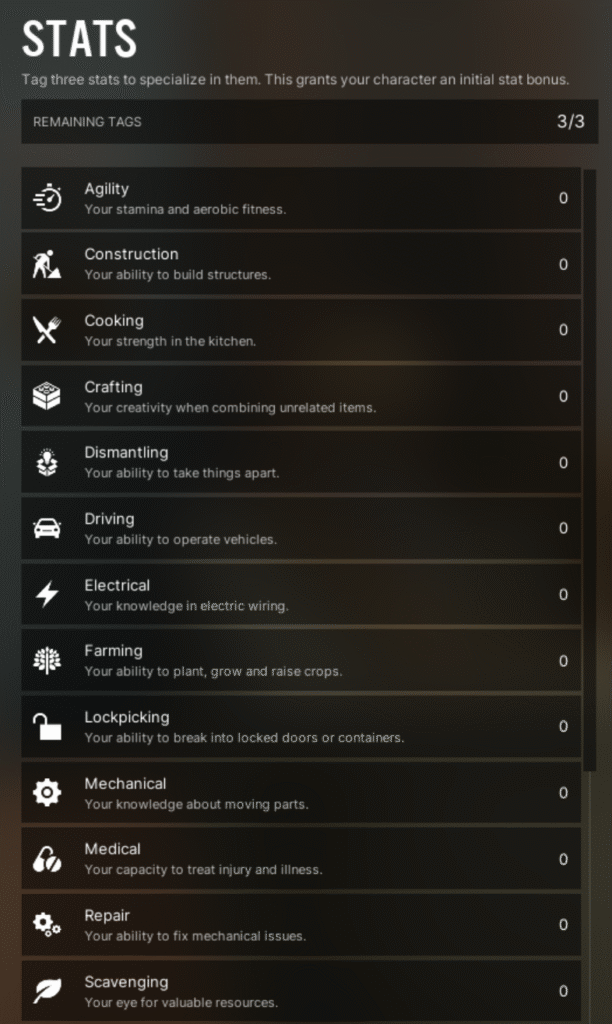
Task: Choose Medical as a tagged stat
Action: [300, 858]
